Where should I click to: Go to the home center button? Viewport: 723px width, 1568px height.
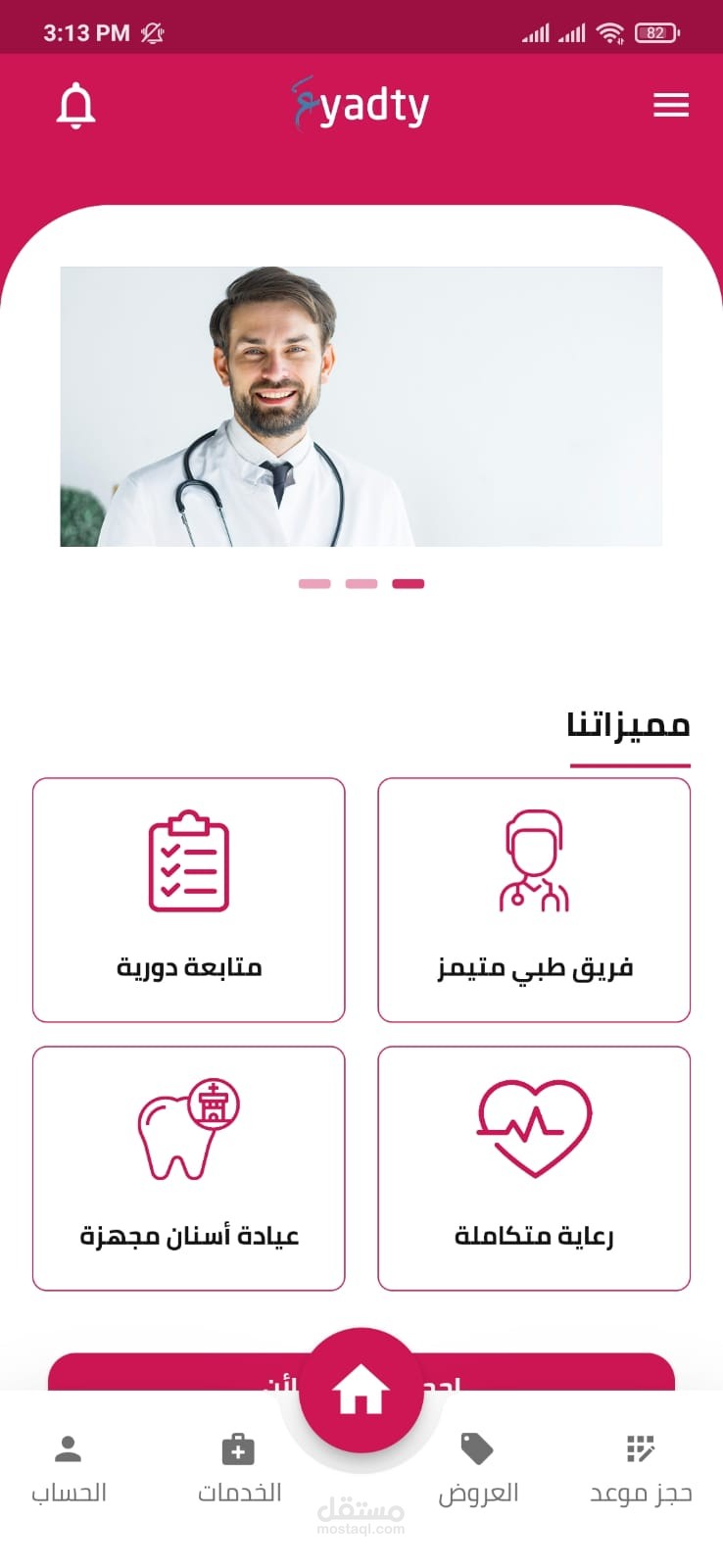point(361,1390)
